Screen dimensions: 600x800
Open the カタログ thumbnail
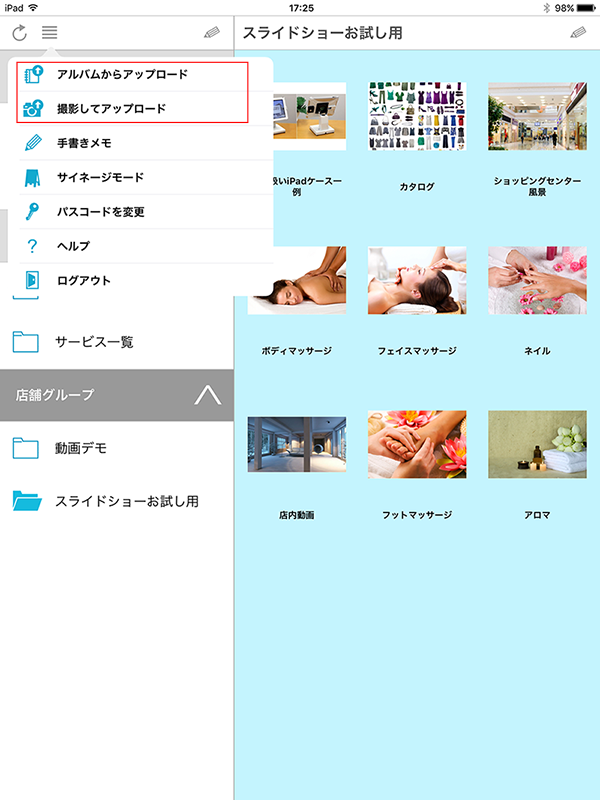(x=417, y=116)
